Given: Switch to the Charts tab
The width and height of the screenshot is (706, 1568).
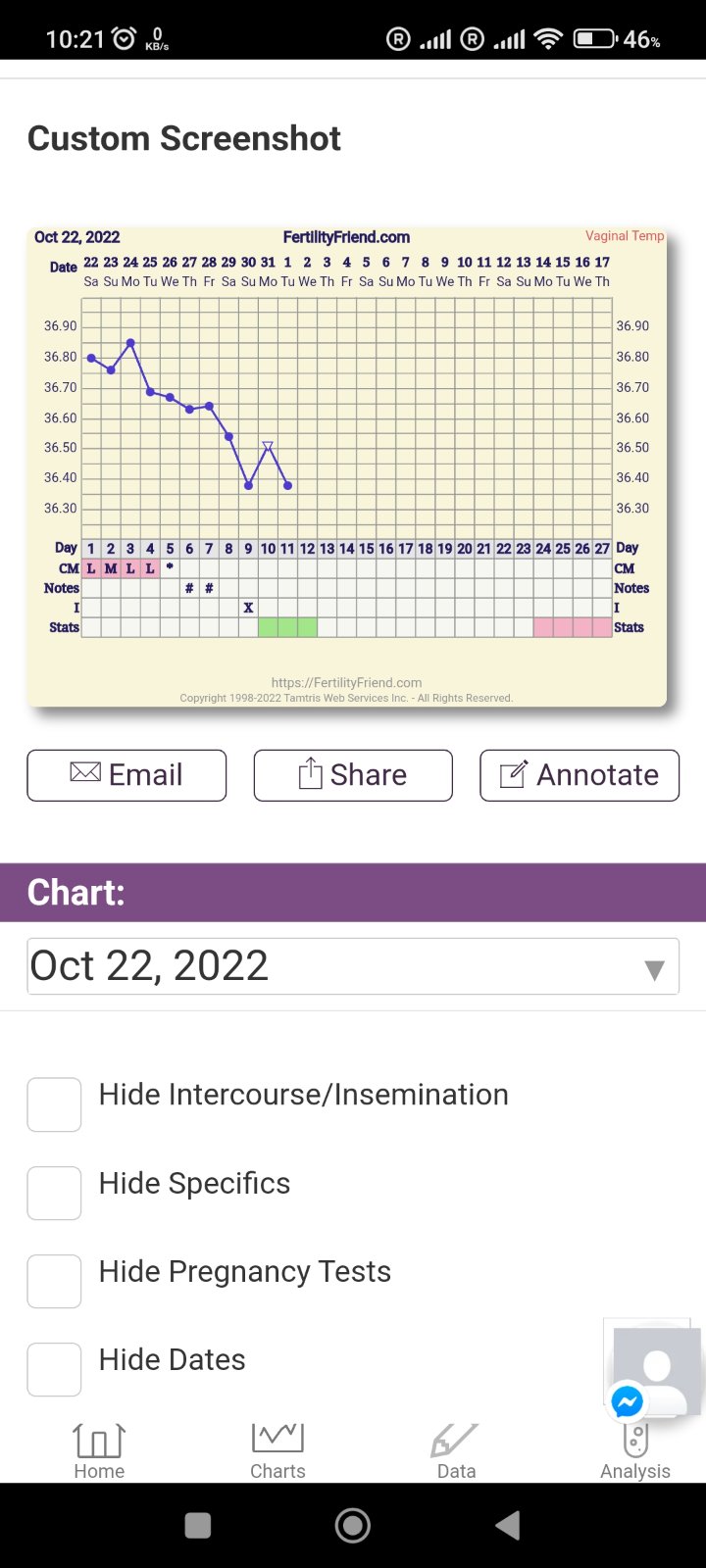Looking at the screenshot, I should [277, 1450].
